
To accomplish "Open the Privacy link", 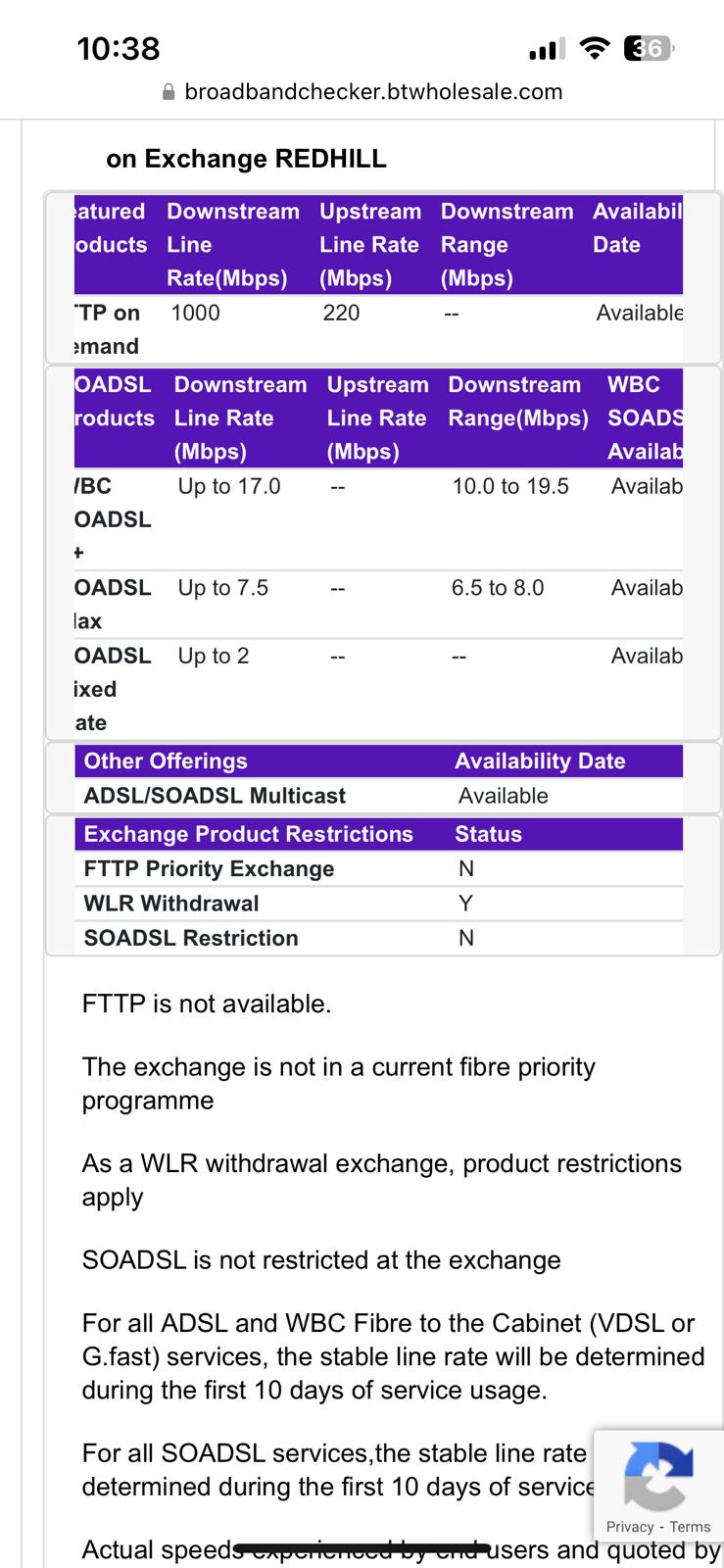I will click(631, 1527).
